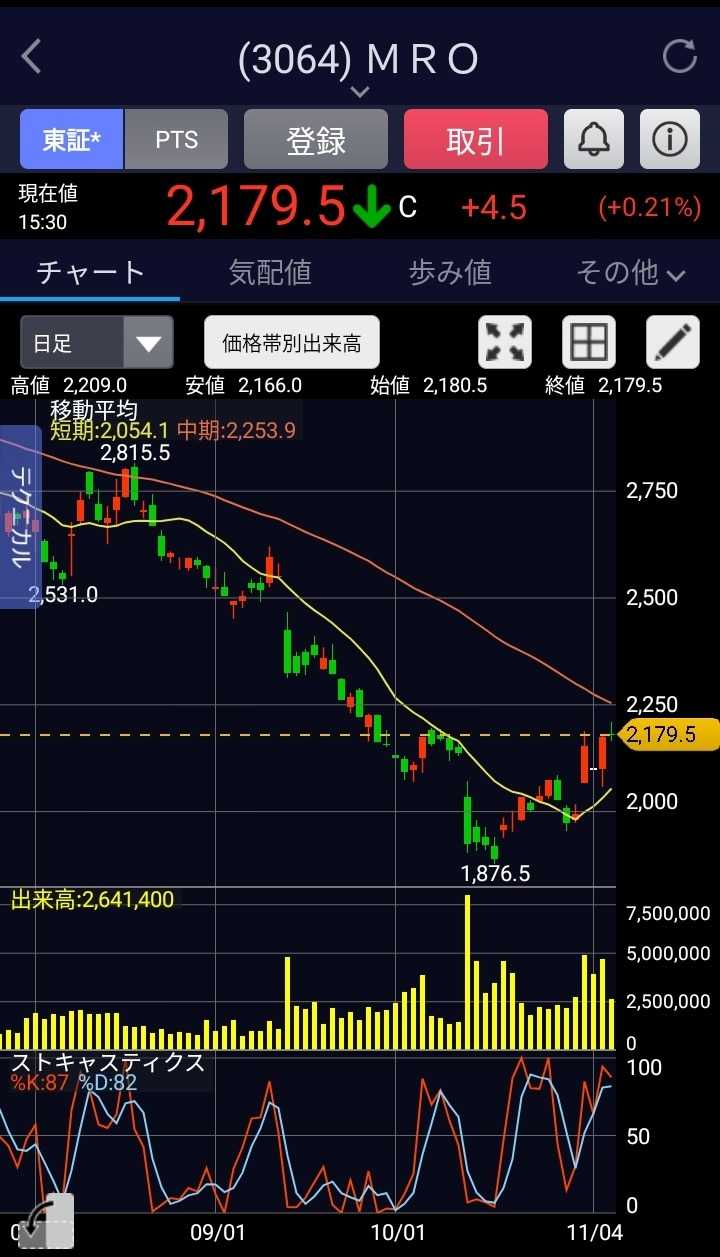Open the 取引 trade button

(476, 140)
